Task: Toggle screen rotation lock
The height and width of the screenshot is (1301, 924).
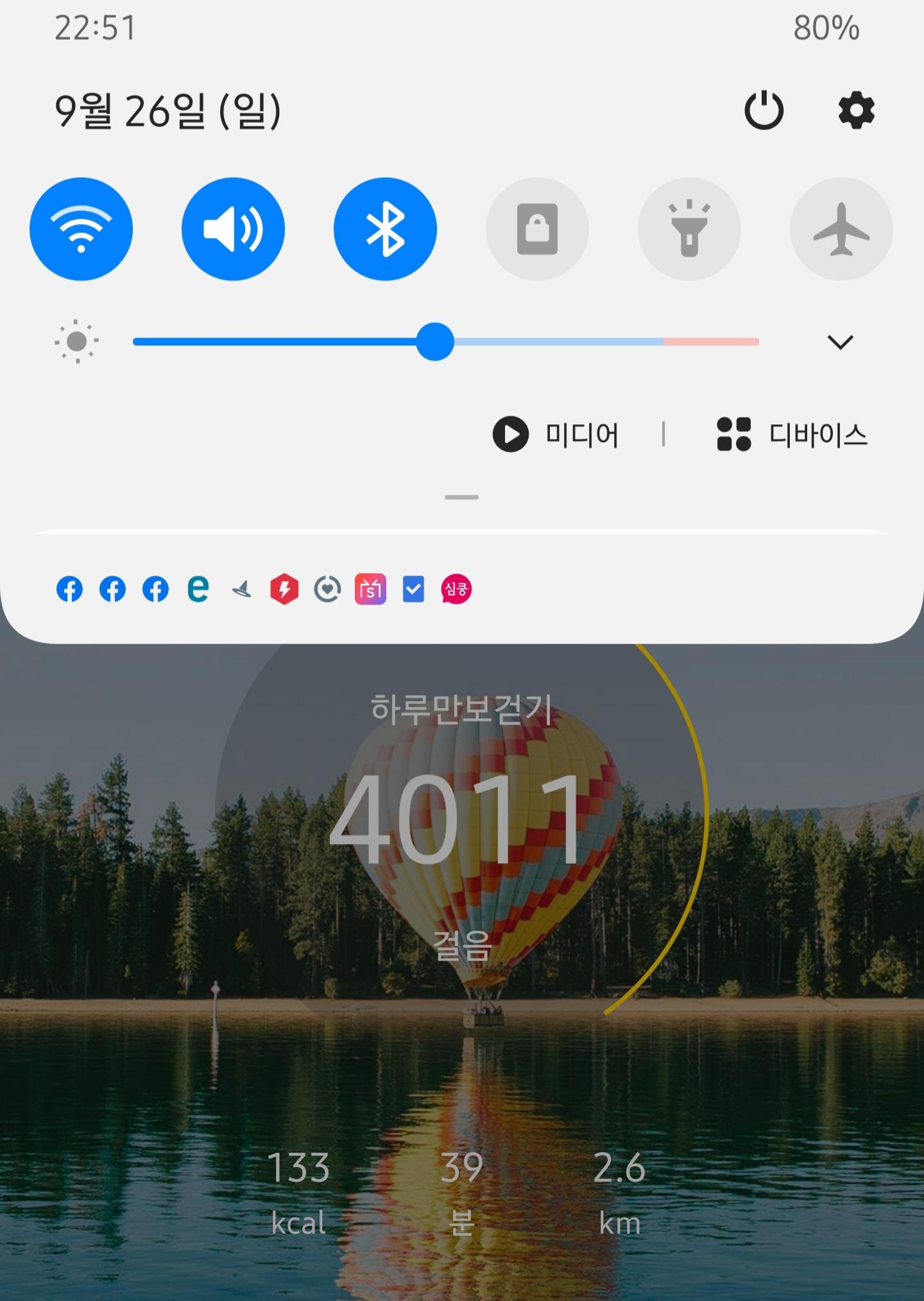Action: coord(537,229)
